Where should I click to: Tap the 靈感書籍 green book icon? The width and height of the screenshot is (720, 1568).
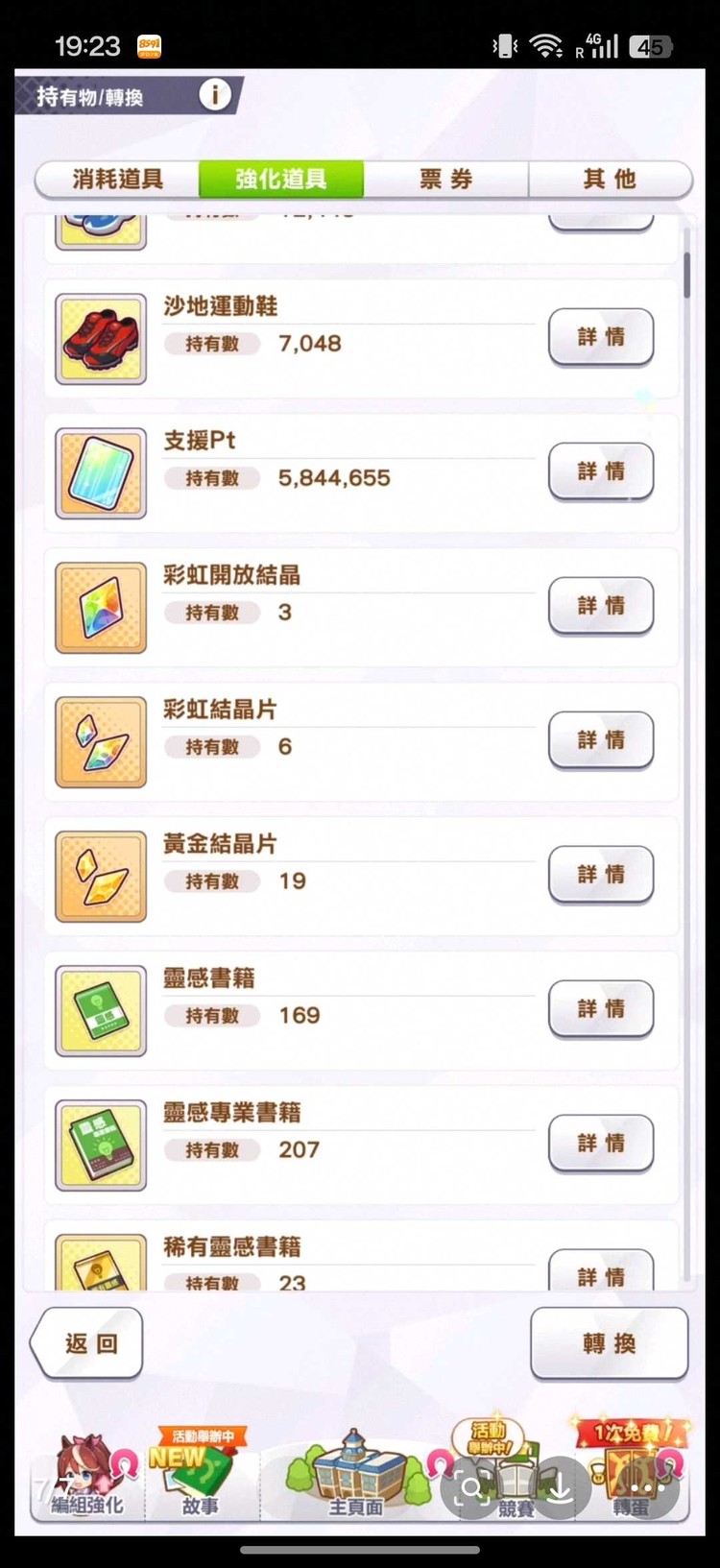(x=101, y=1009)
